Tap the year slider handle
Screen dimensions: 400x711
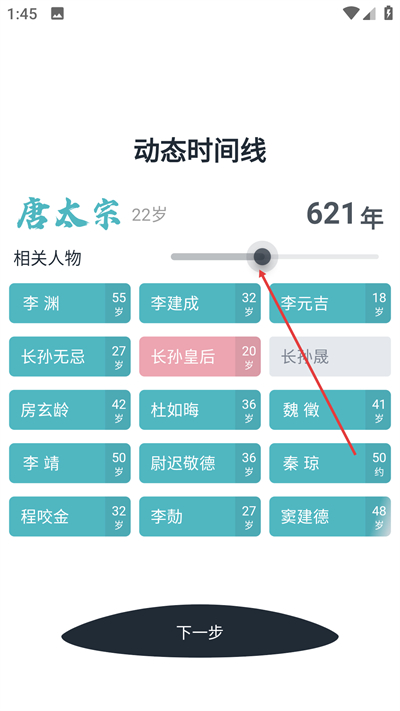(x=262, y=257)
